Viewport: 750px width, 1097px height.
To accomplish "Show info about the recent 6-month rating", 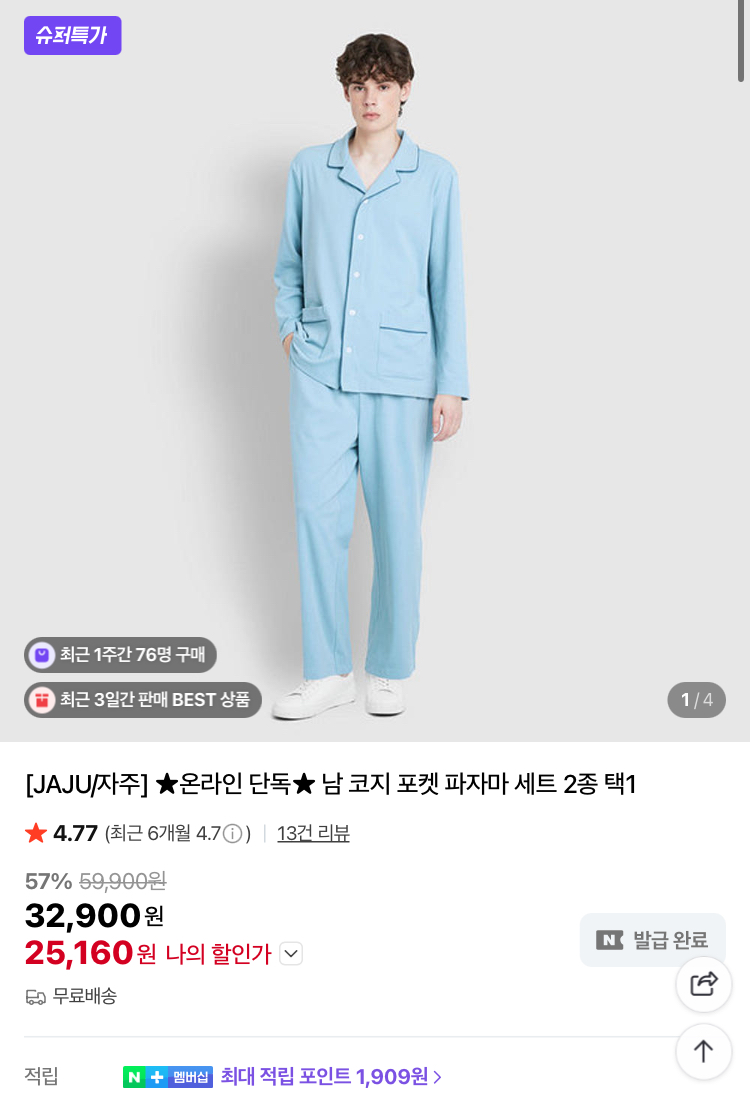I will (233, 834).
